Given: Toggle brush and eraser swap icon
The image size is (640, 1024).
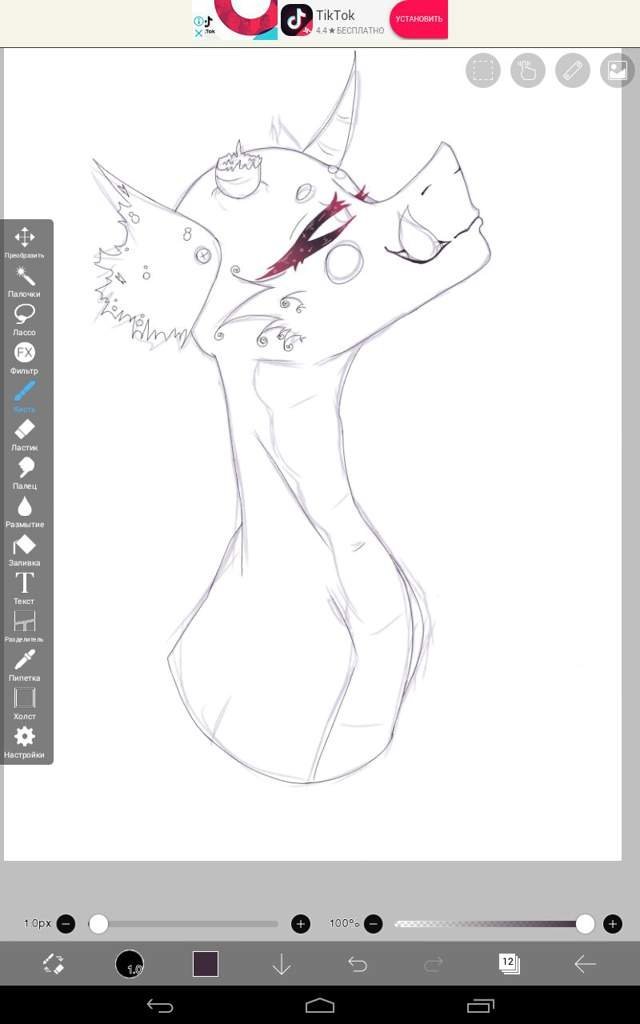Looking at the screenshot, I should pyautogui.click(x=53, y=964).
